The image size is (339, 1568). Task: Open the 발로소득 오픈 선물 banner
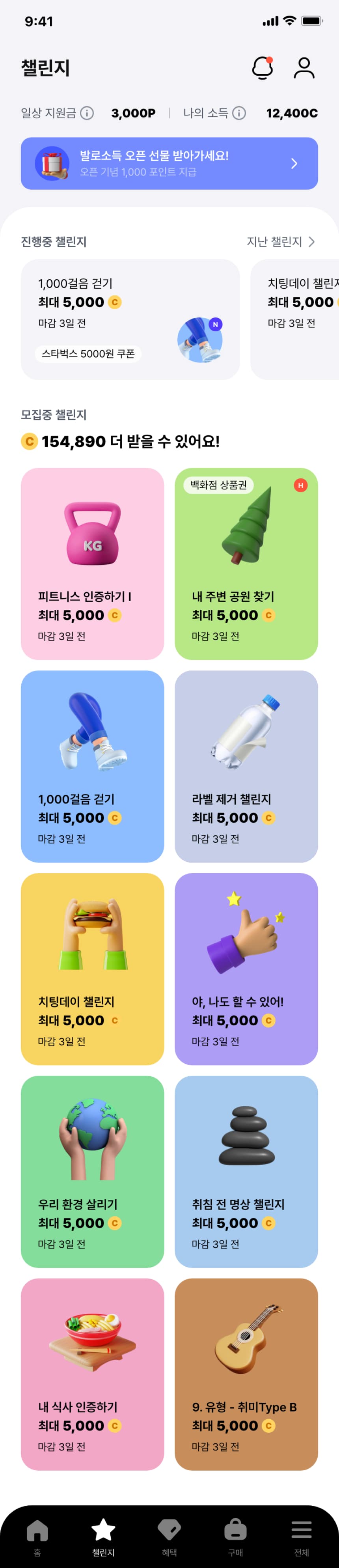[x=169, y=164]
